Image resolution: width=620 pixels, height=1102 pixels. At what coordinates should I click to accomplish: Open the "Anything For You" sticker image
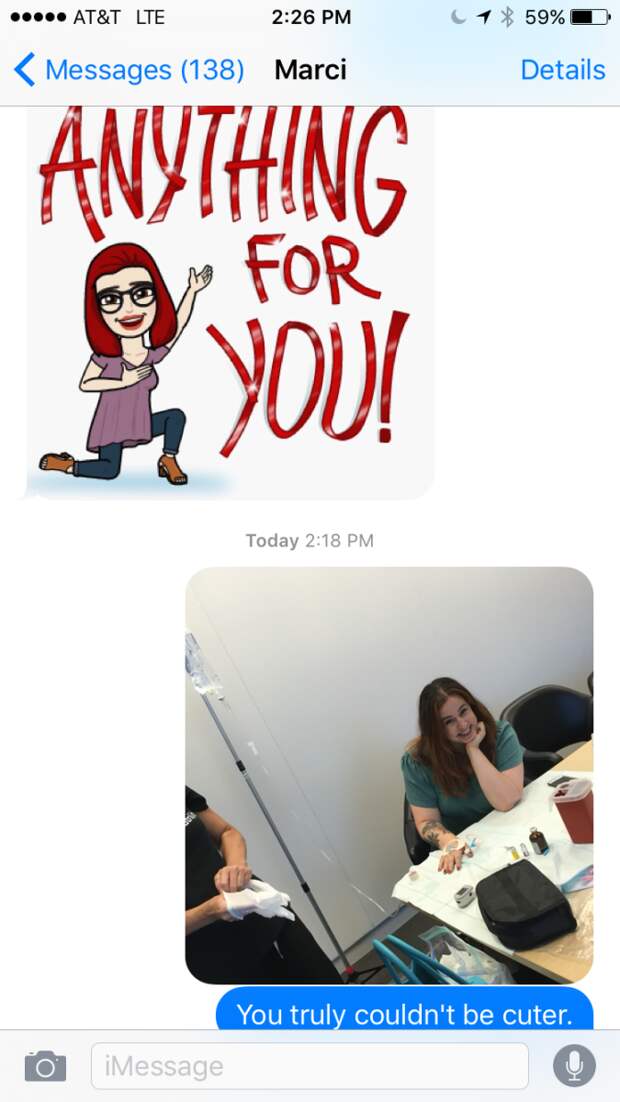pyautogui.click(x=230, y=300)
